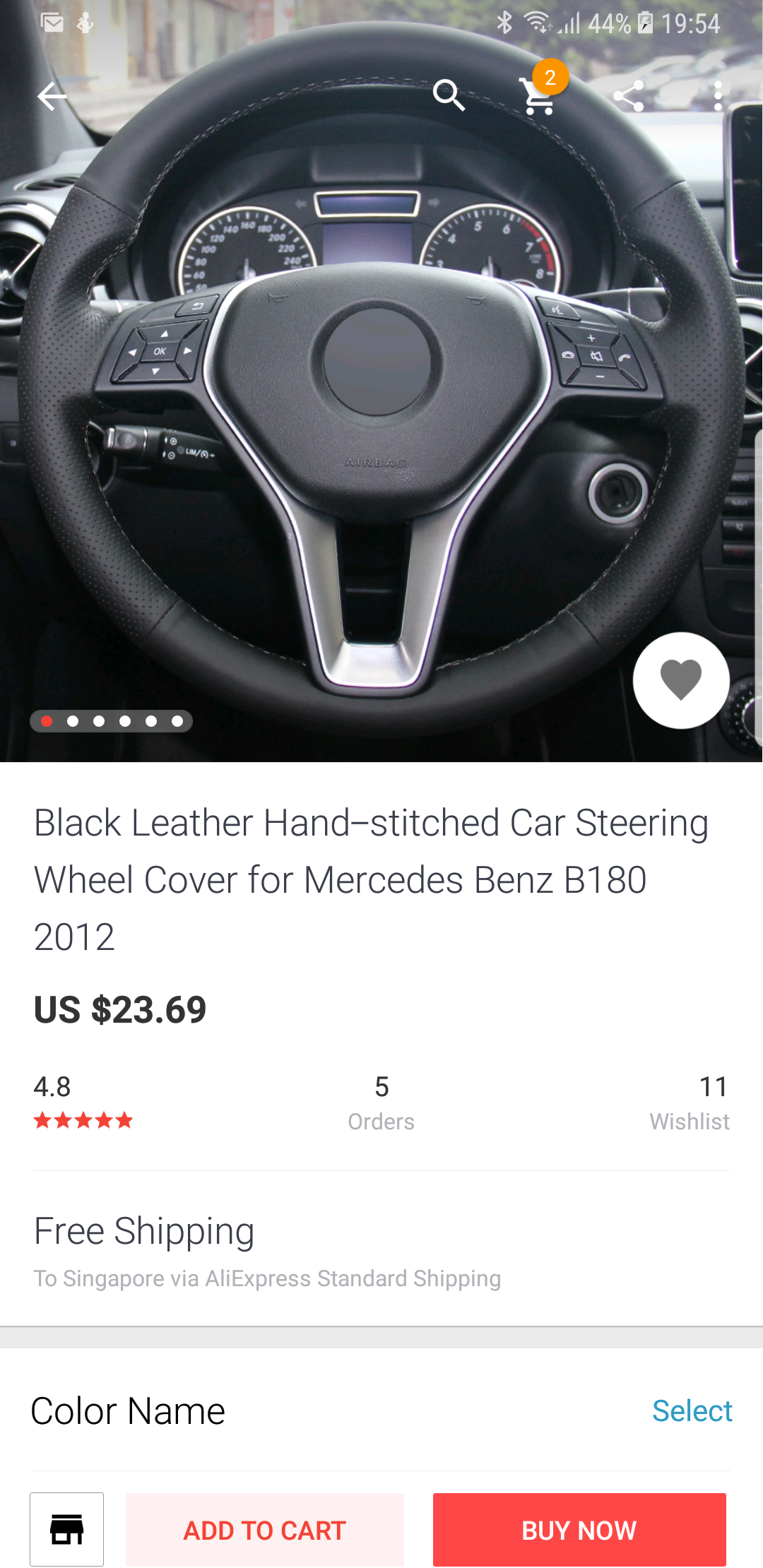Open Free Shipping details
The image size is (763, 1568).
[x=381, y=1249]
